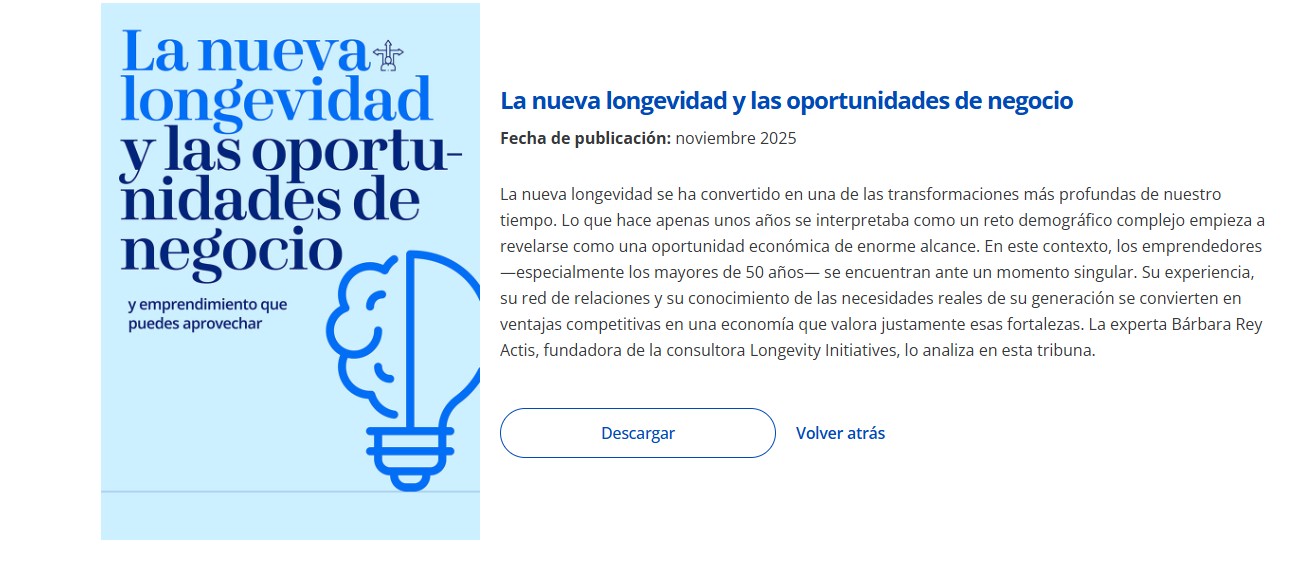This screenshot has width=1314, height=568.
Task: Download the longevity report via Descargar
Action: (x=638, y=433)
